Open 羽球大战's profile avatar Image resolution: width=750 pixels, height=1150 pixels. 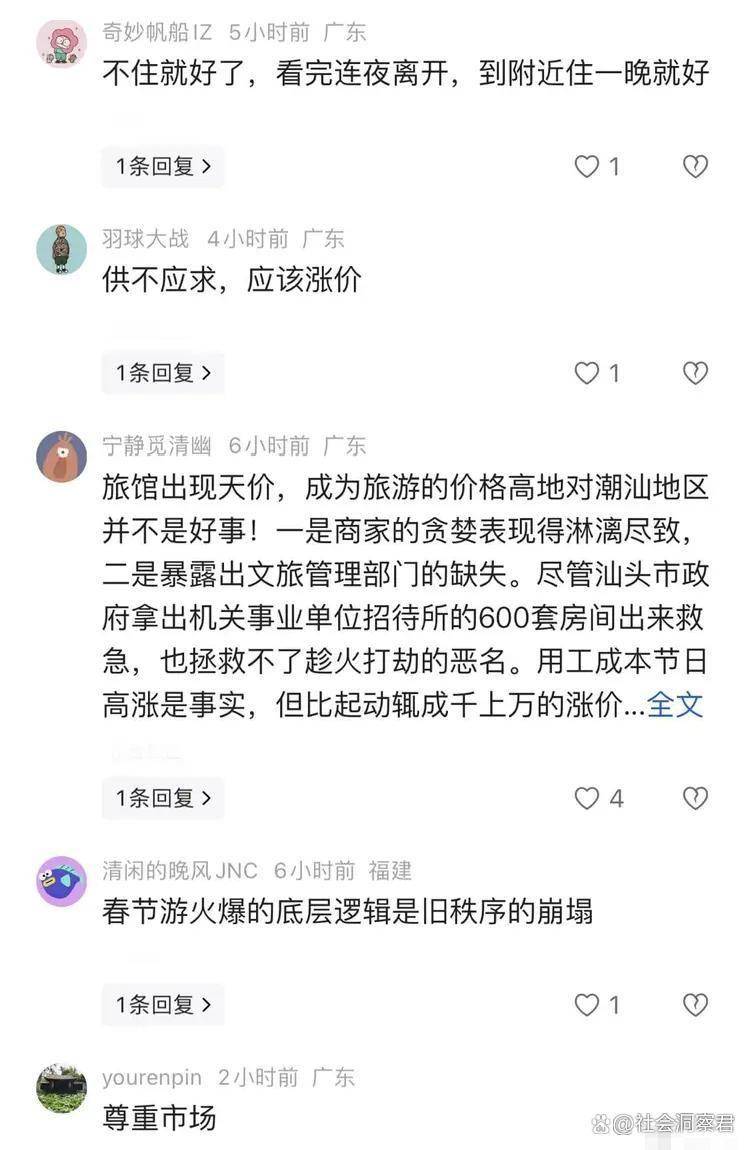pyautogui.click(x=61, y=249)
